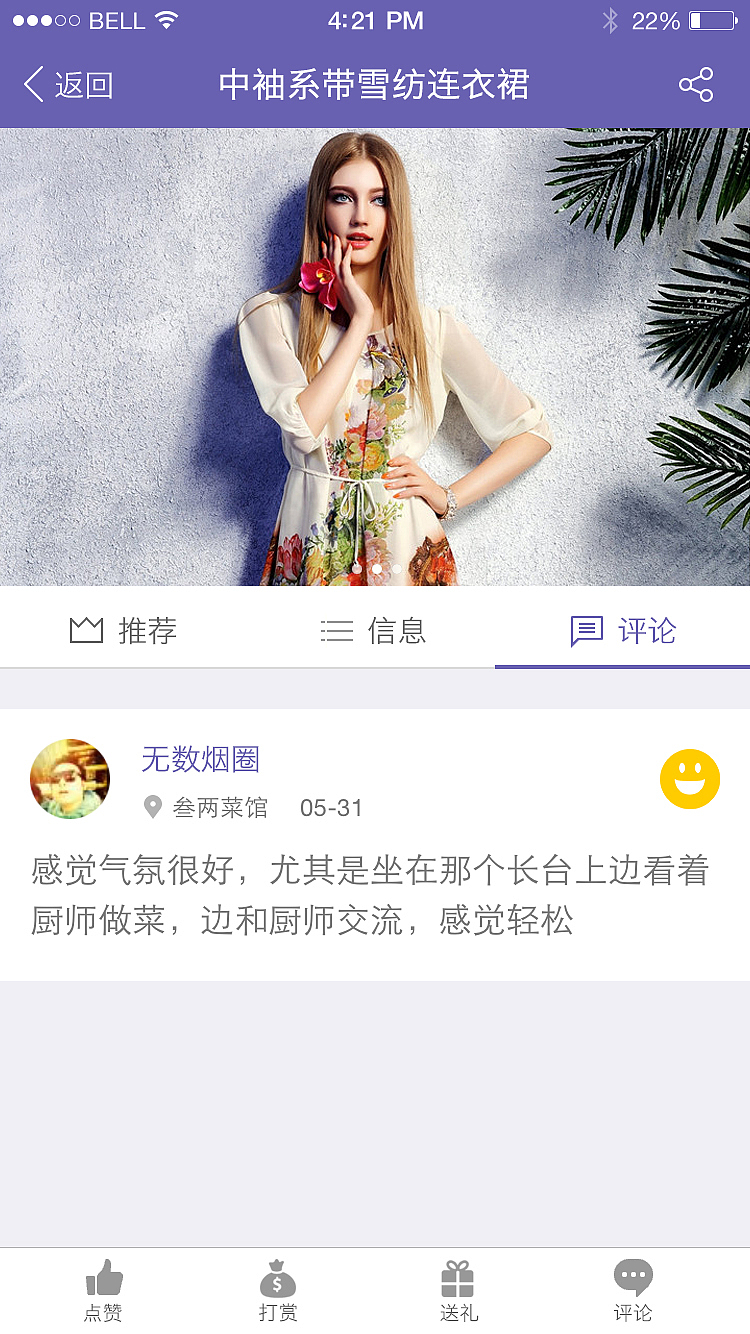The width and height of the screenshot is (750, 1334).
Task: Select the first carousel indicator dot
Action: (x=357, y=568)
